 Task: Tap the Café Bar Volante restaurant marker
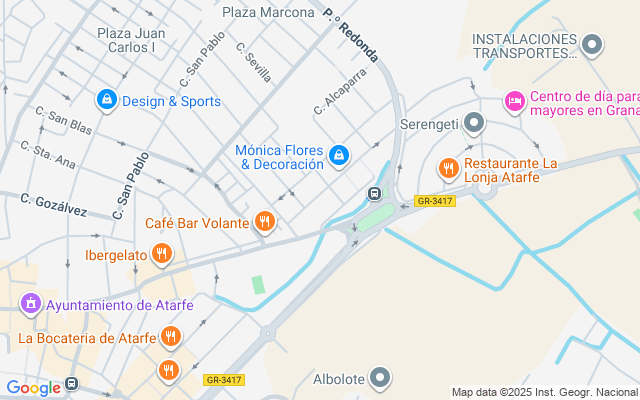pyautogui.click(x=265, y=222)
